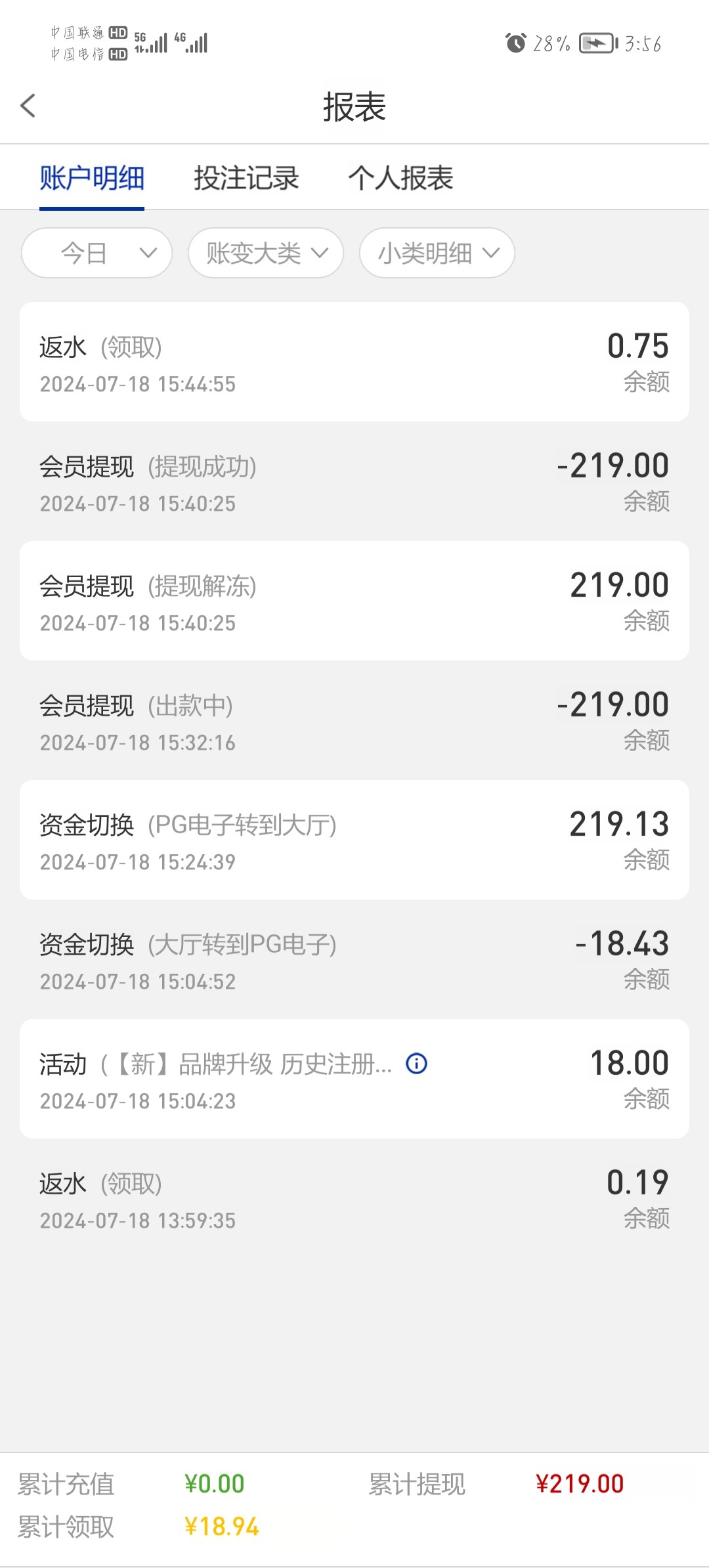Go back from the 报表 page
This screenshot has height=1568, width=709.
pos(28,106)
